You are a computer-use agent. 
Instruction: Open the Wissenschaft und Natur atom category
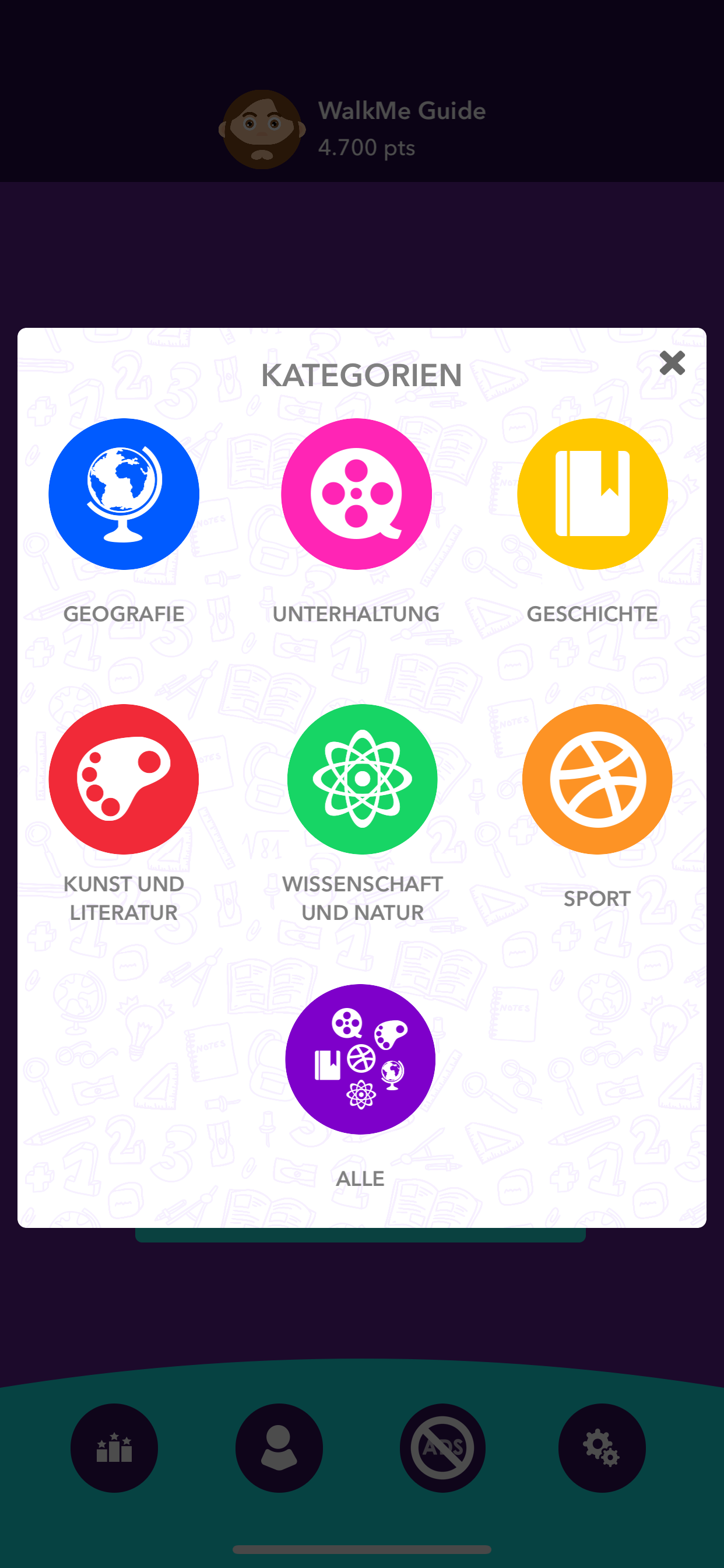point(363,779)
